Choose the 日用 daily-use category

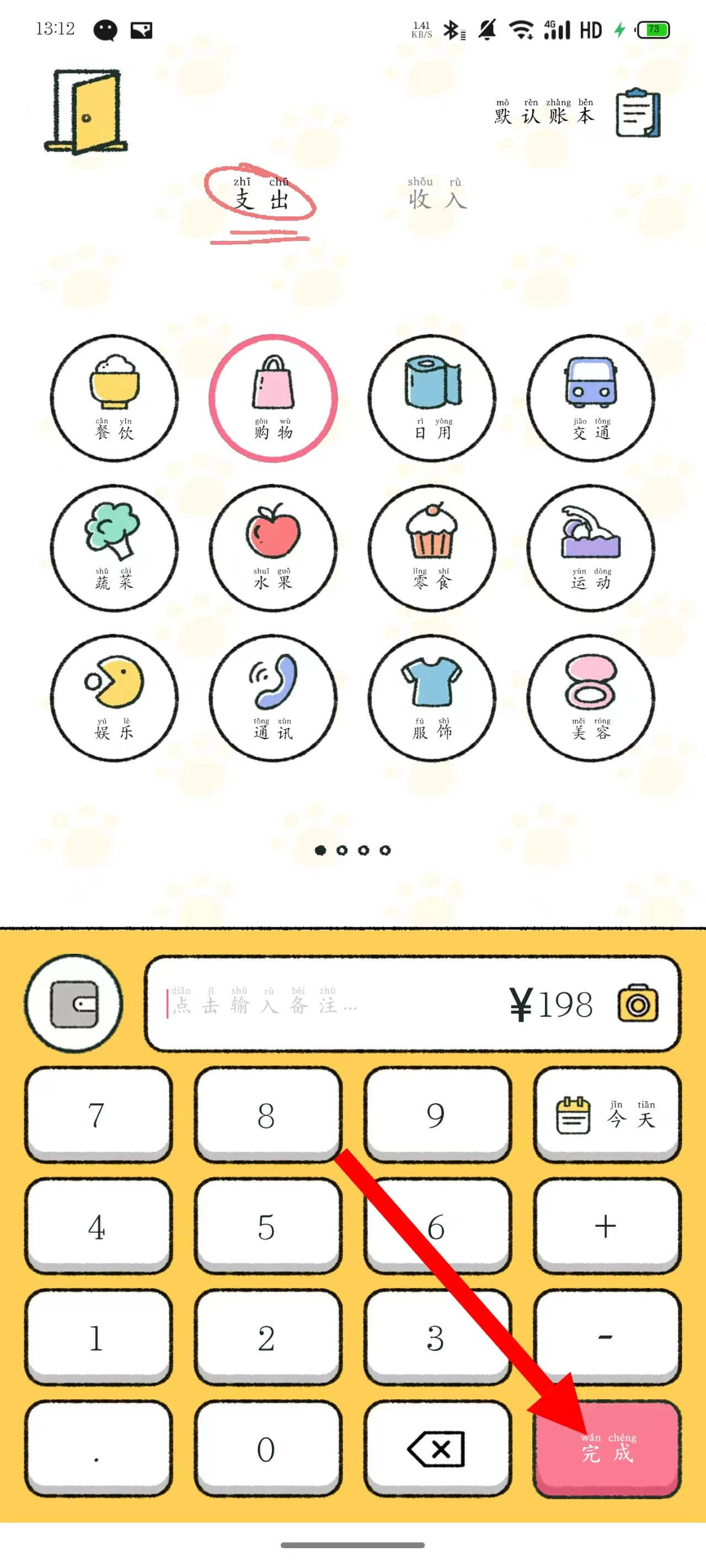[x=432, y=398]
